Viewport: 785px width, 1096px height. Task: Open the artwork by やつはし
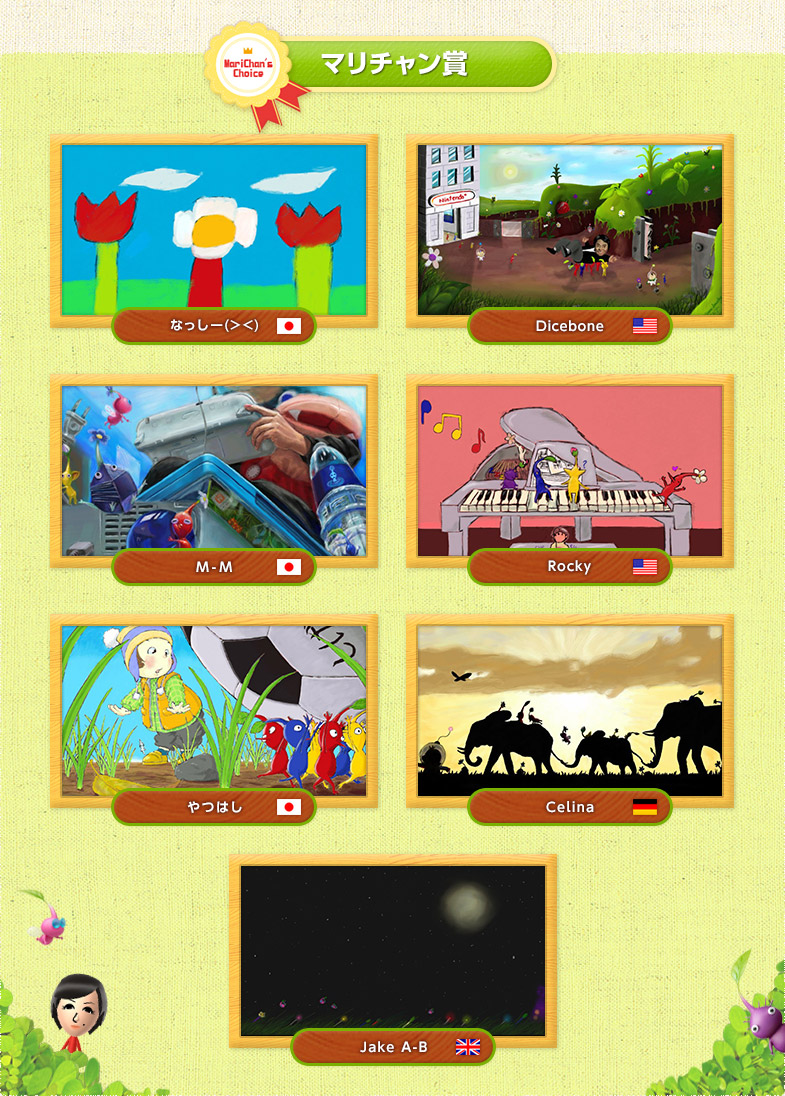click(213, 708)
